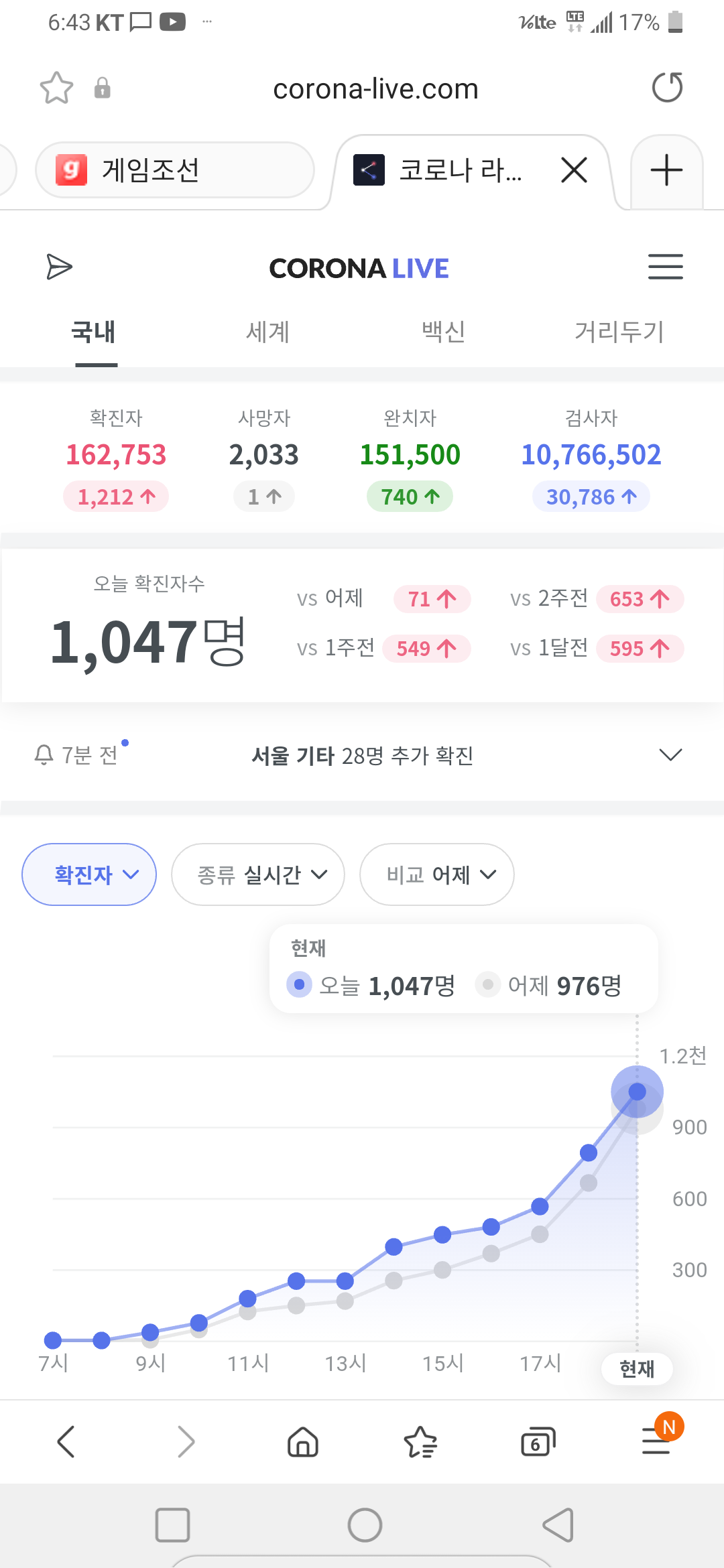Bookmark this page with the star icon

pyautogui.click(x=56, y=88)
